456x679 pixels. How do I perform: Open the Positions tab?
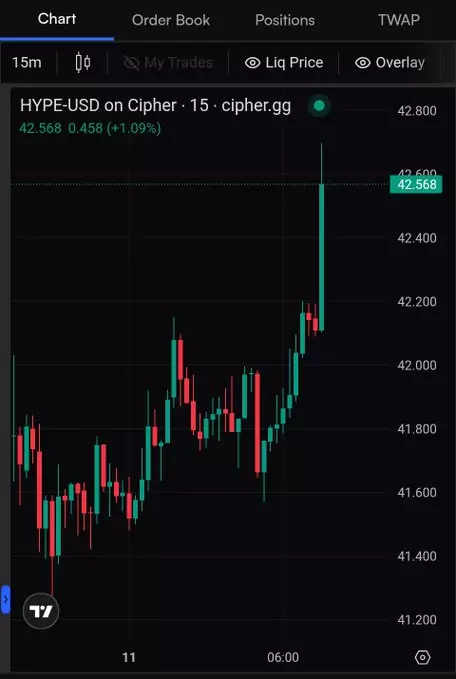pyautogui.click(x=285, y=20)
